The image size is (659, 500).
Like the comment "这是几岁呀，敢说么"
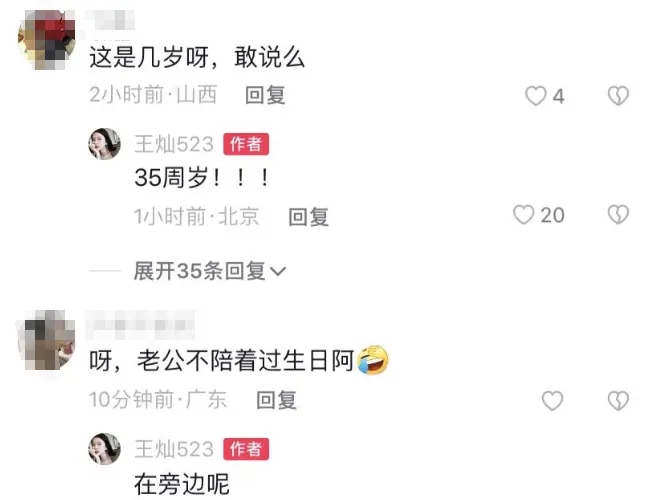point(537,96)
